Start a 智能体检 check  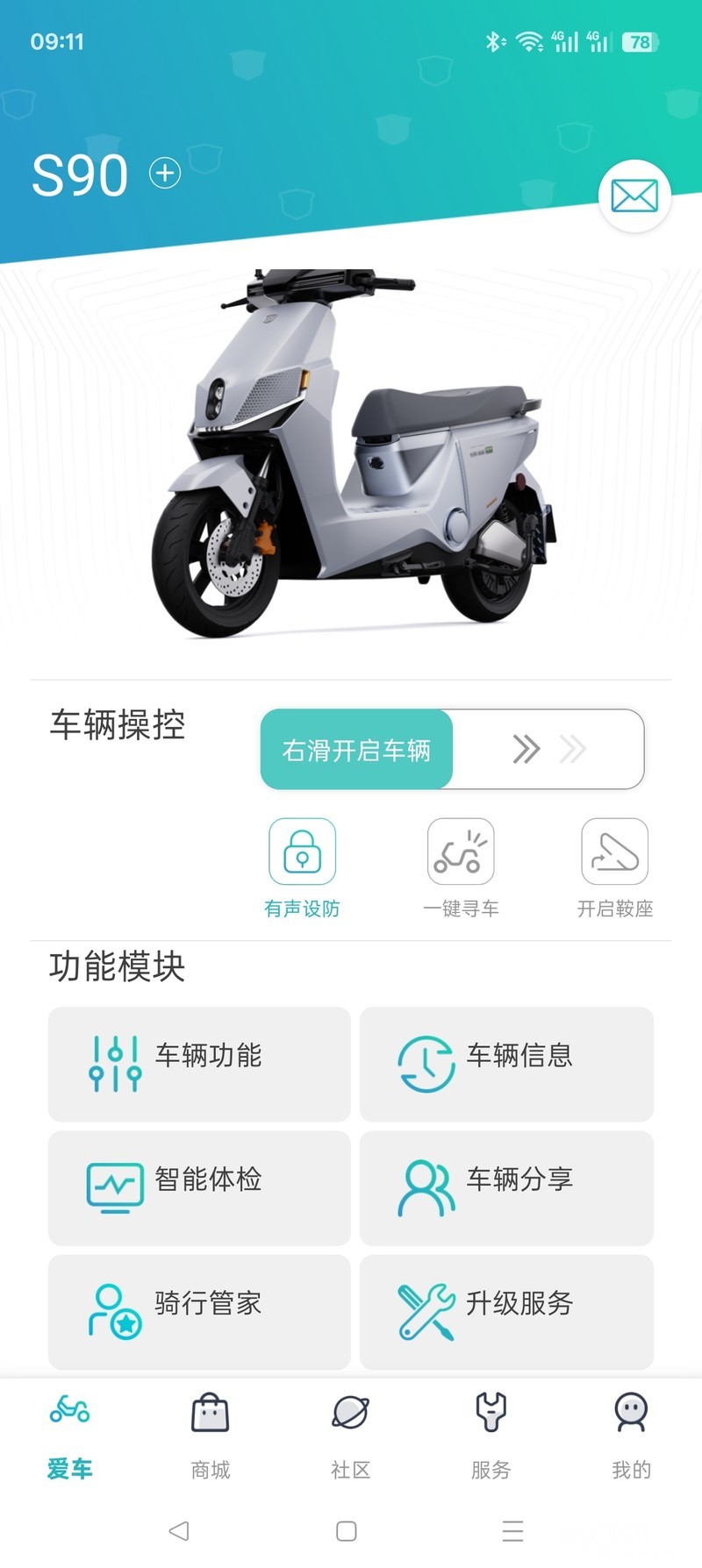click(199, 1187)
